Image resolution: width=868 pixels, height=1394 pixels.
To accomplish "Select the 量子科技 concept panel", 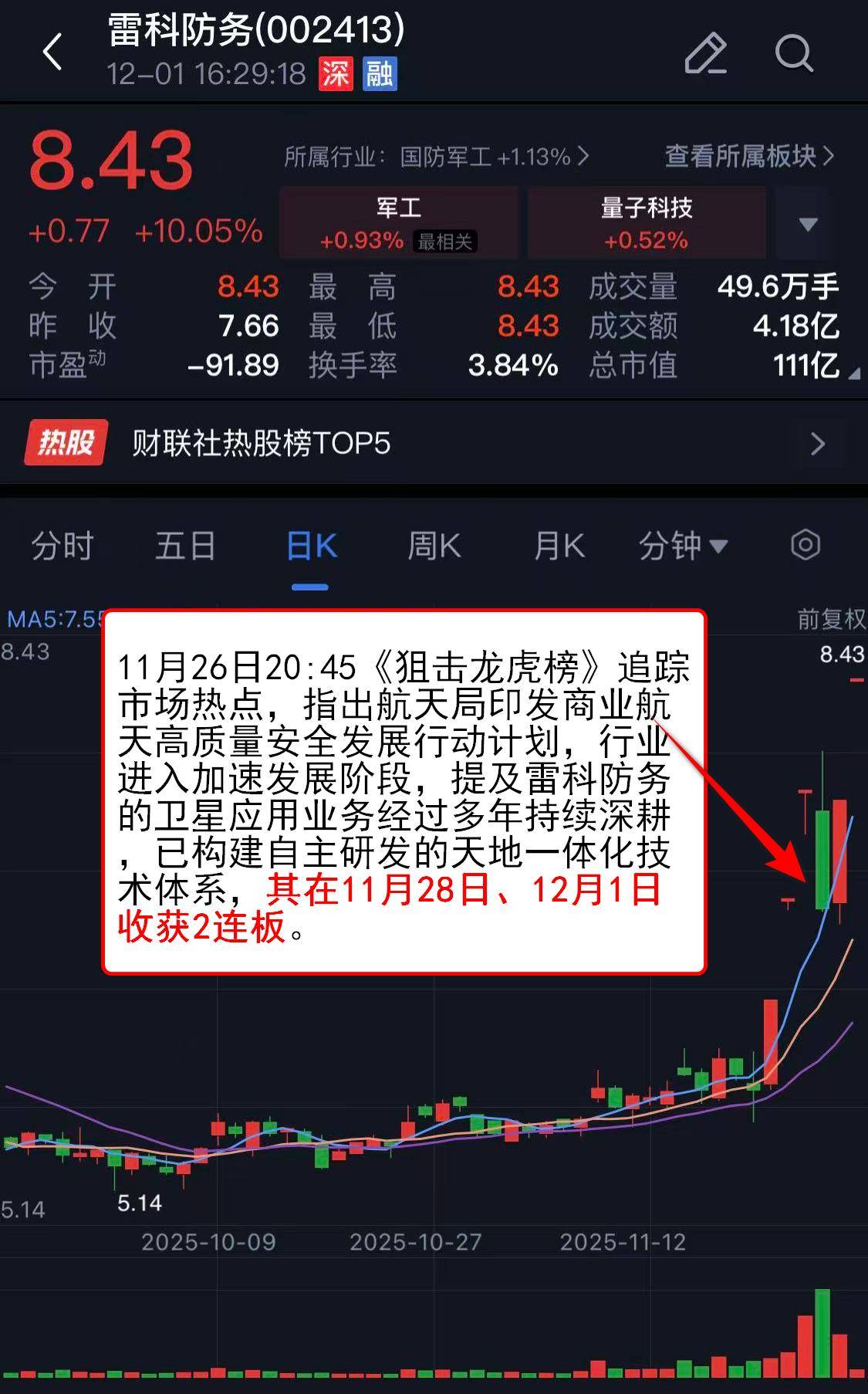I will tap(647, 224).
